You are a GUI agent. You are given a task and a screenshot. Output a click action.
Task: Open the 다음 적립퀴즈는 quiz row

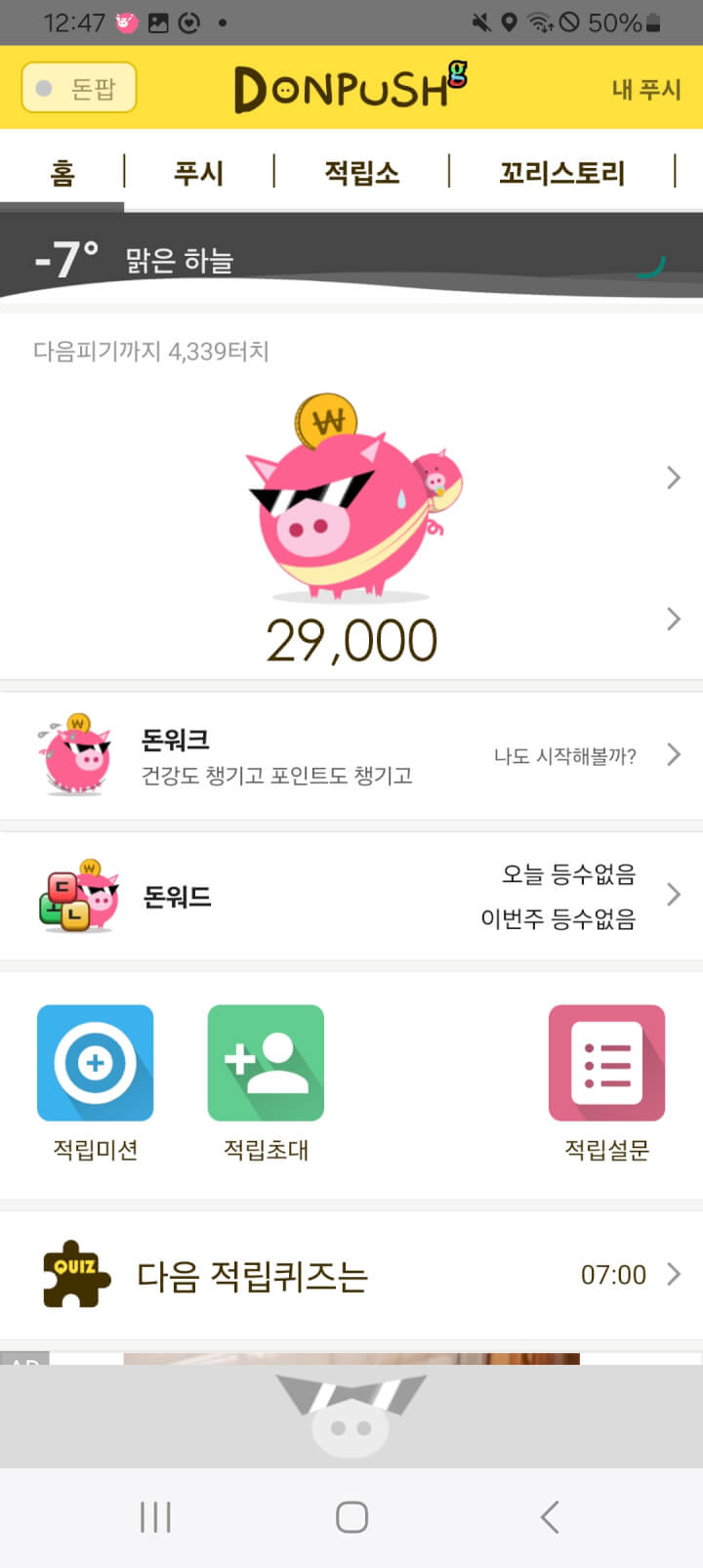pos(351,1275)
